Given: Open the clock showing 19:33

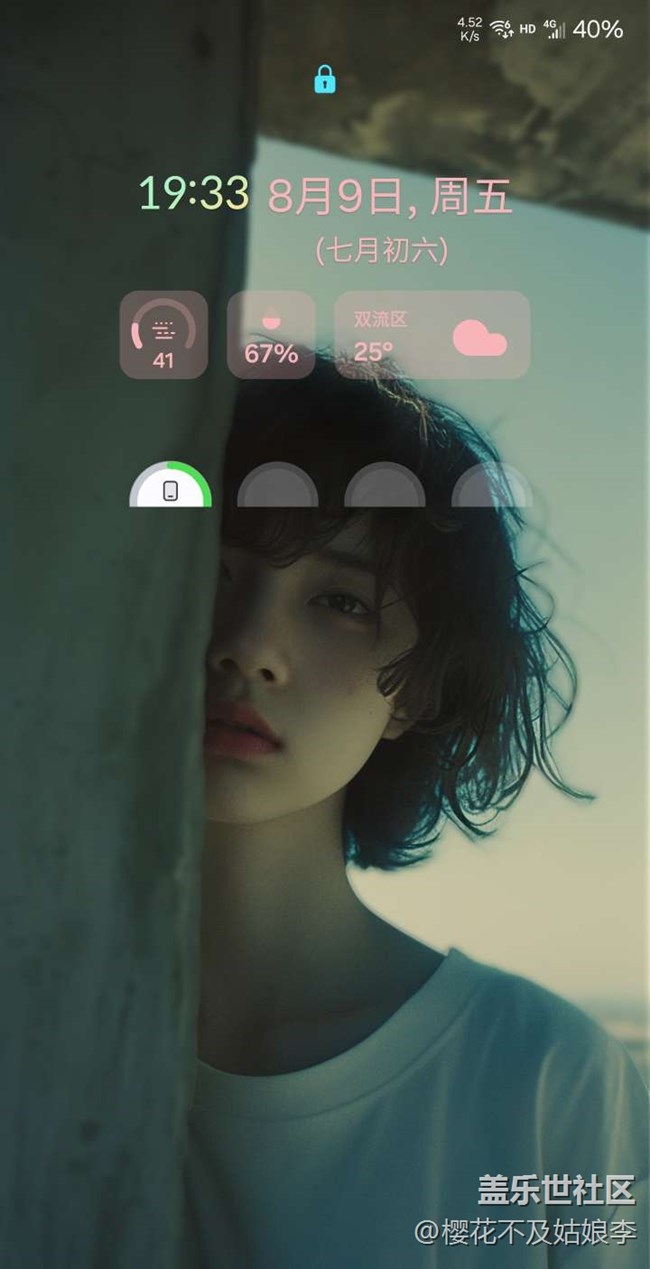Looking at the screenshot, I should click(x=193, y=193).
